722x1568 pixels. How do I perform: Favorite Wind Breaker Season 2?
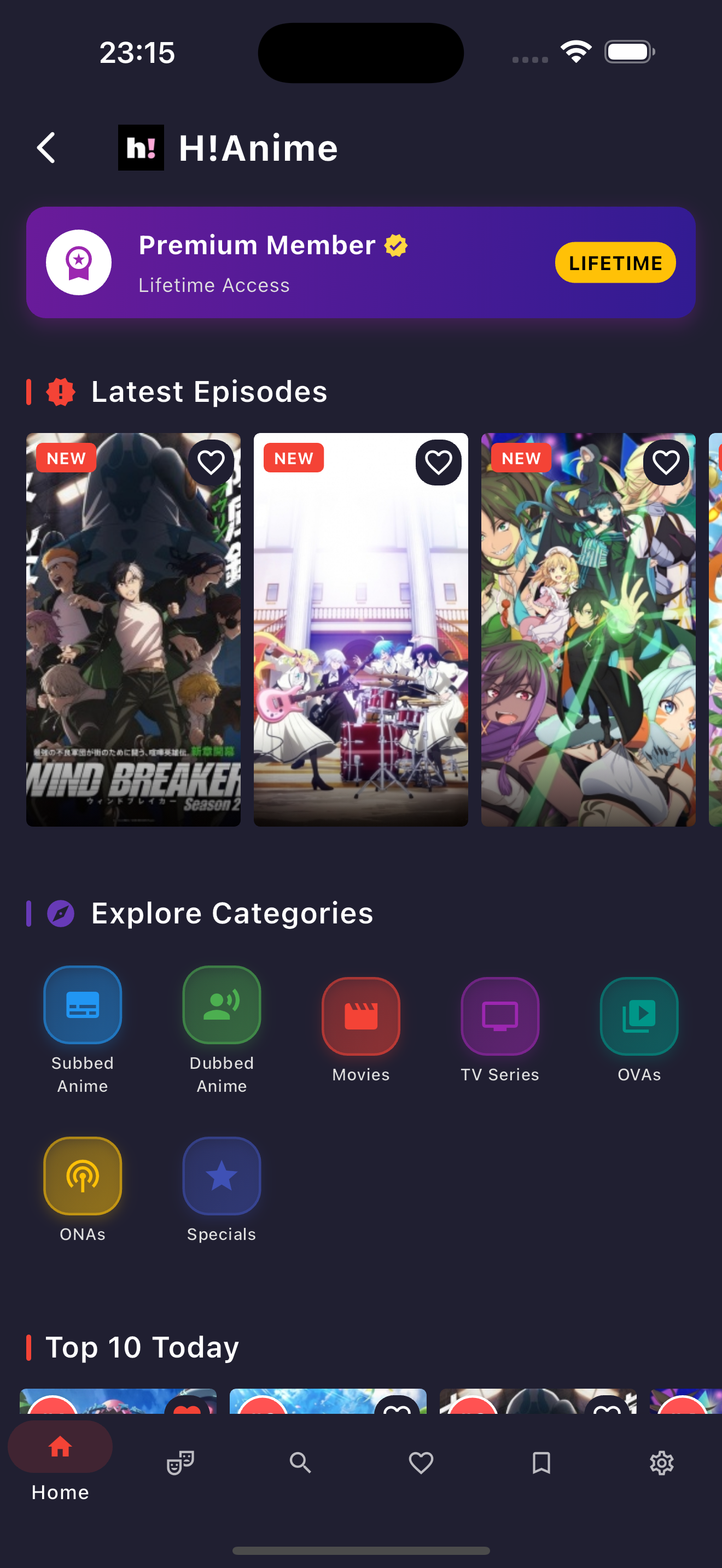click(211, 462)
